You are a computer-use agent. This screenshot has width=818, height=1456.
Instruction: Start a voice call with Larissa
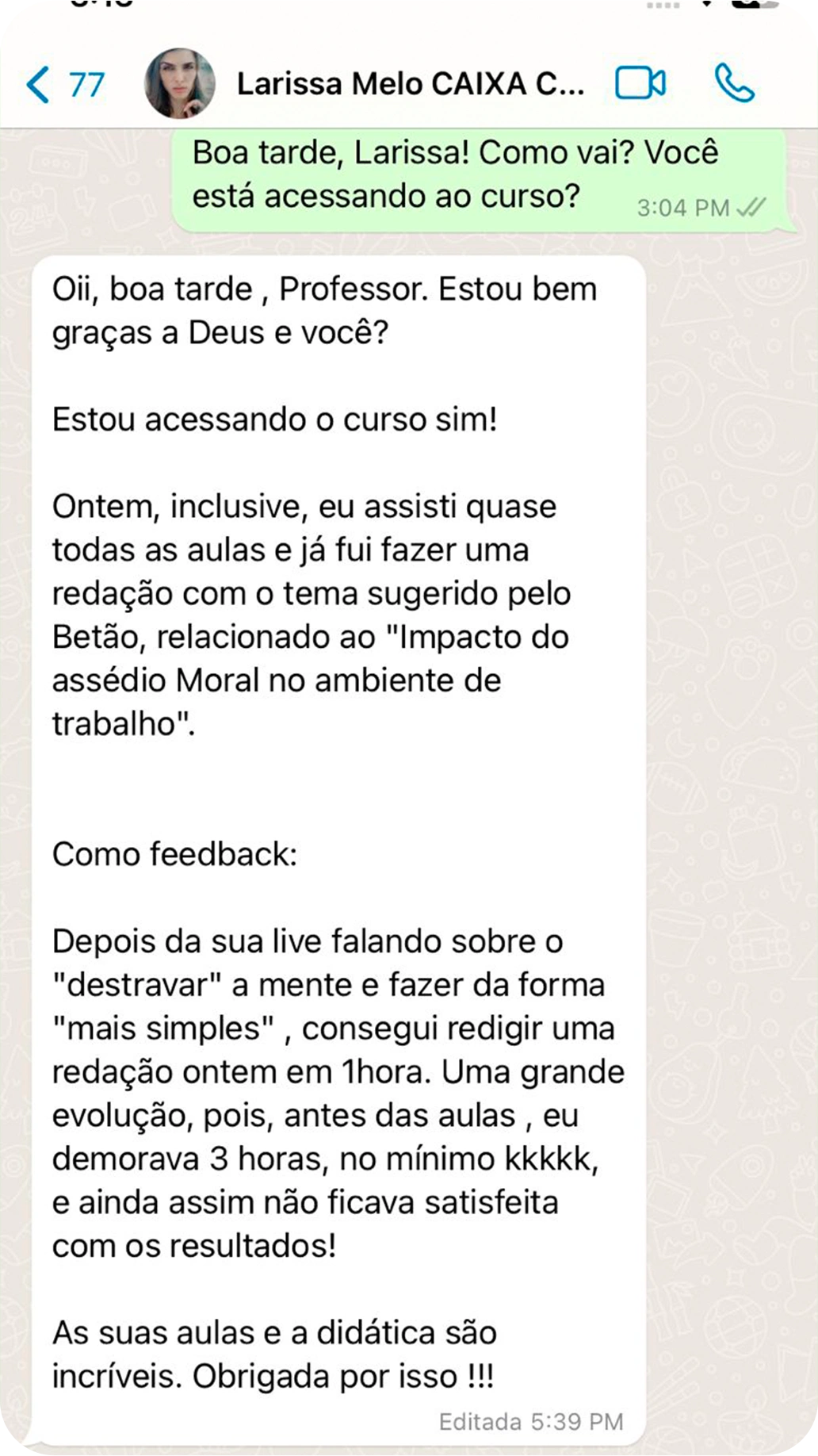[734, 83]
